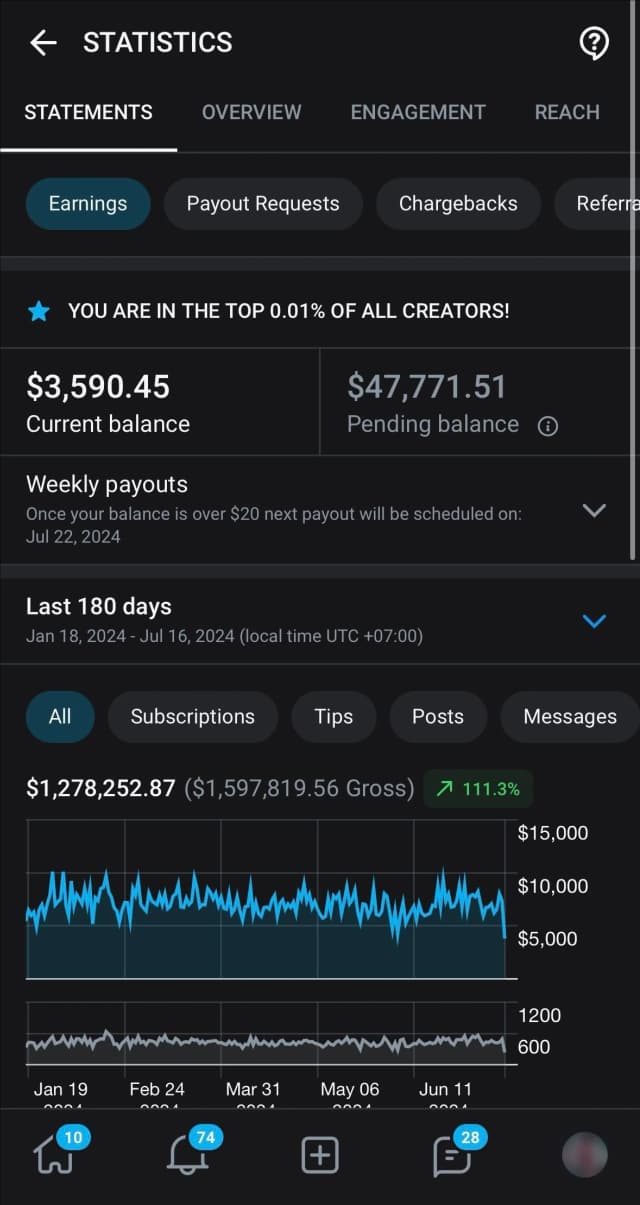Viewport: 640px width, 1205px height.
Task: Open the messages tab
Action: (452, 1156)
